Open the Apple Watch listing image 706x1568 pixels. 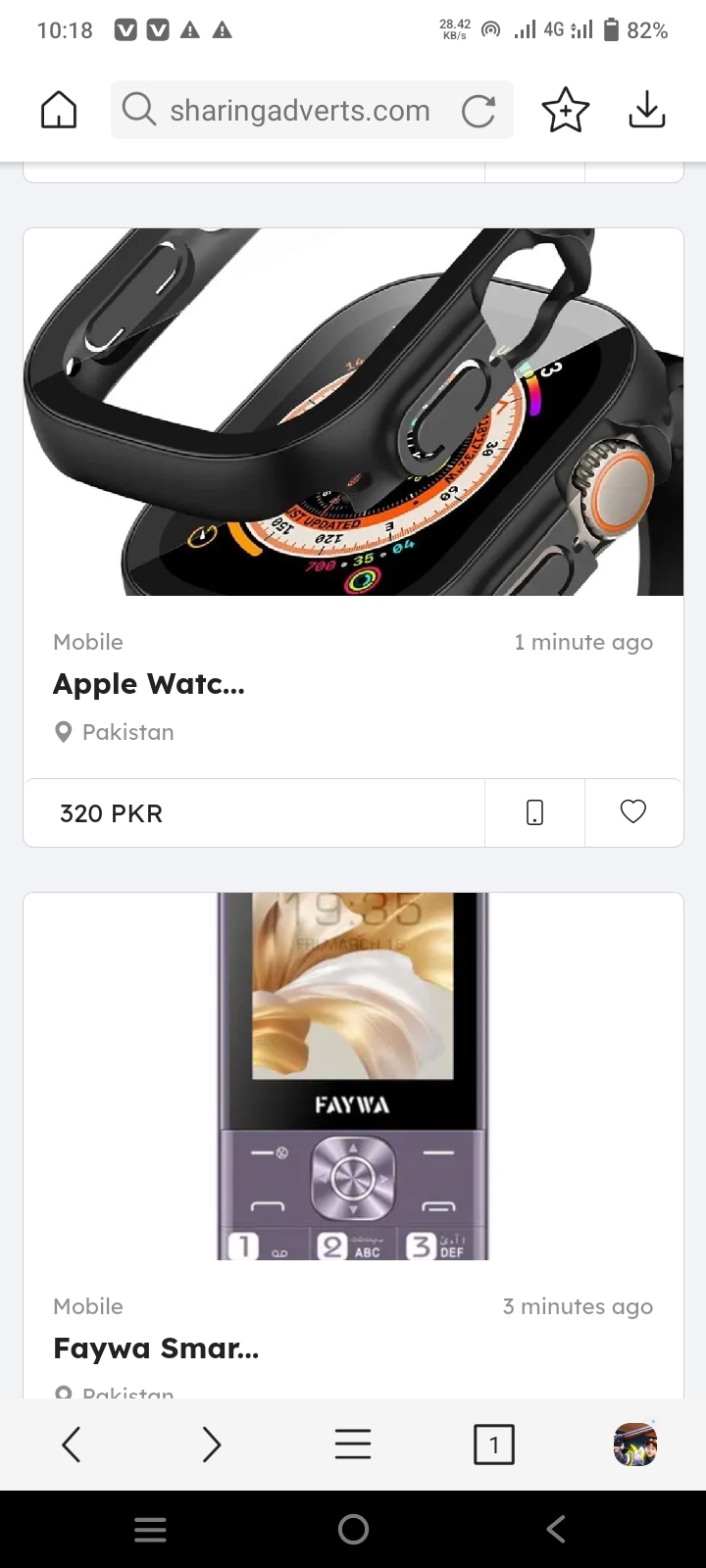(353, 412)
